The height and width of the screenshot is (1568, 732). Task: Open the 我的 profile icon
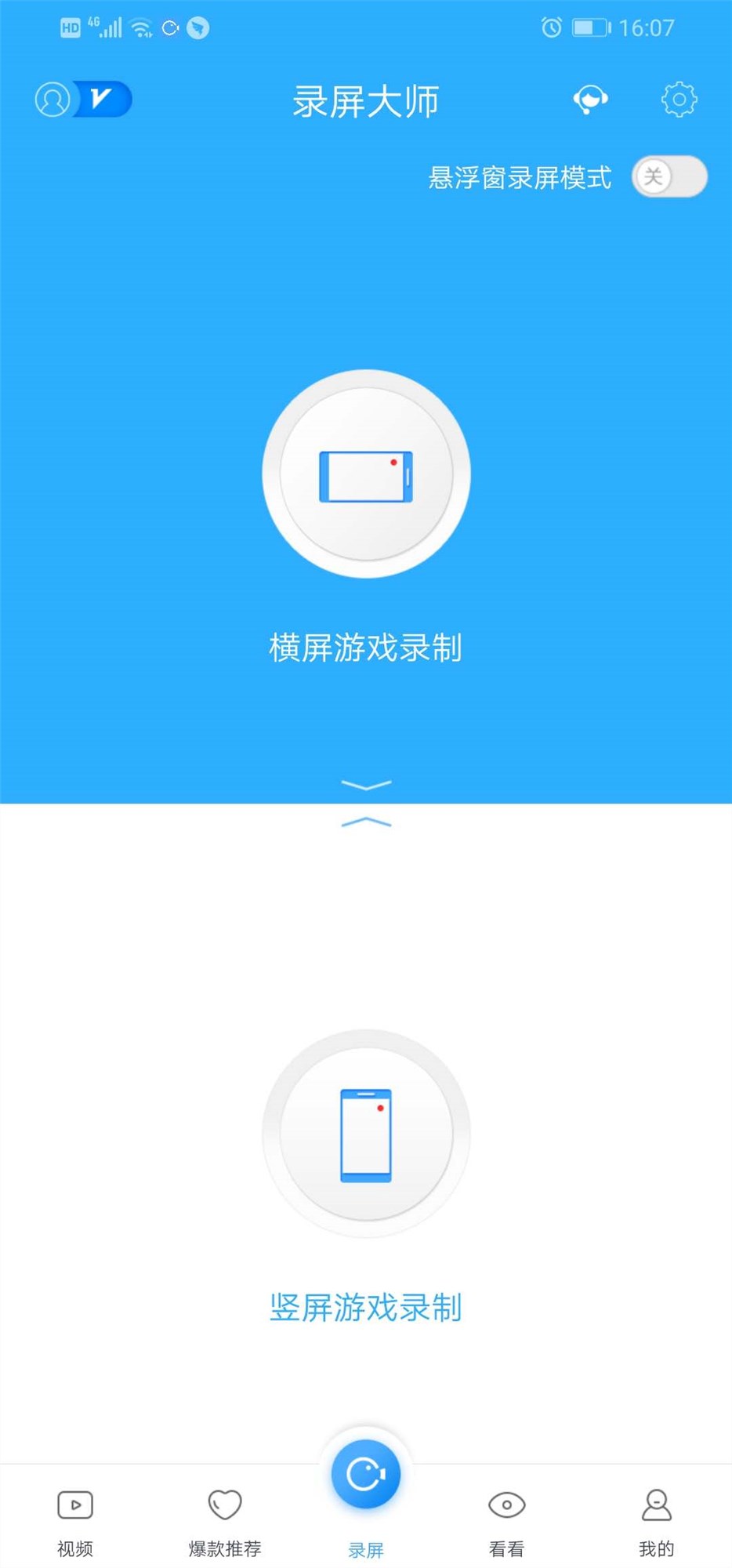pos(657,1505)
